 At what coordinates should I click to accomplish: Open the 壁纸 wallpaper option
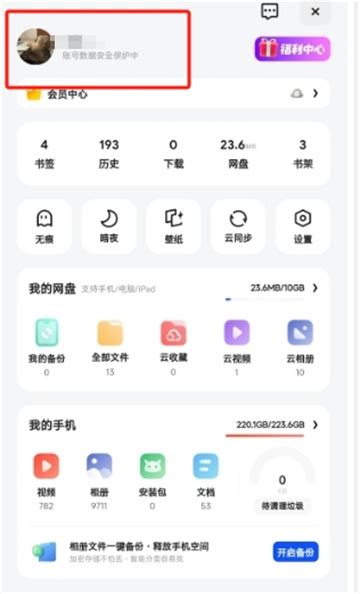click(174, 227)
